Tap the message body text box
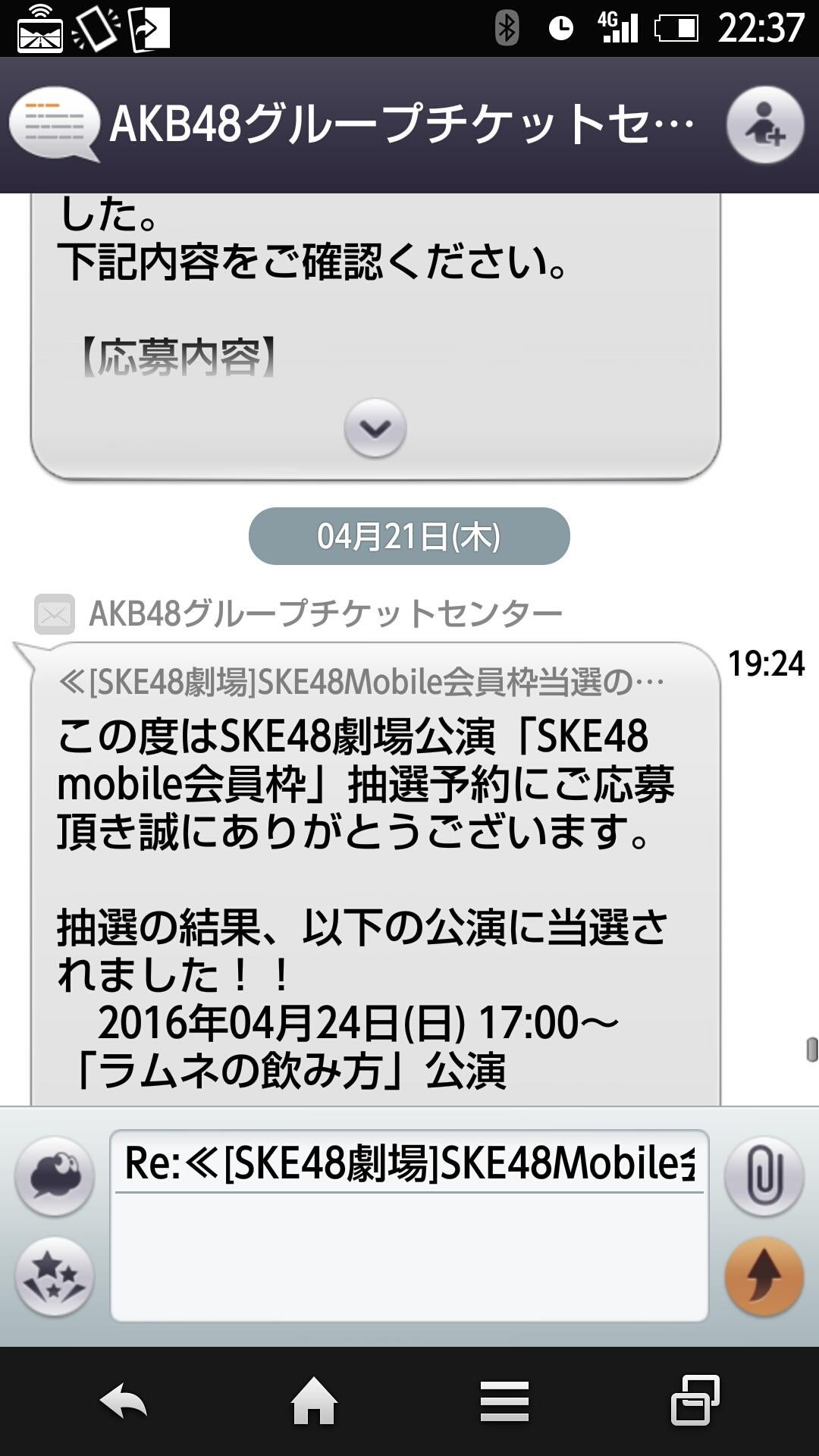819x1456 pixels. (409, 1257)
